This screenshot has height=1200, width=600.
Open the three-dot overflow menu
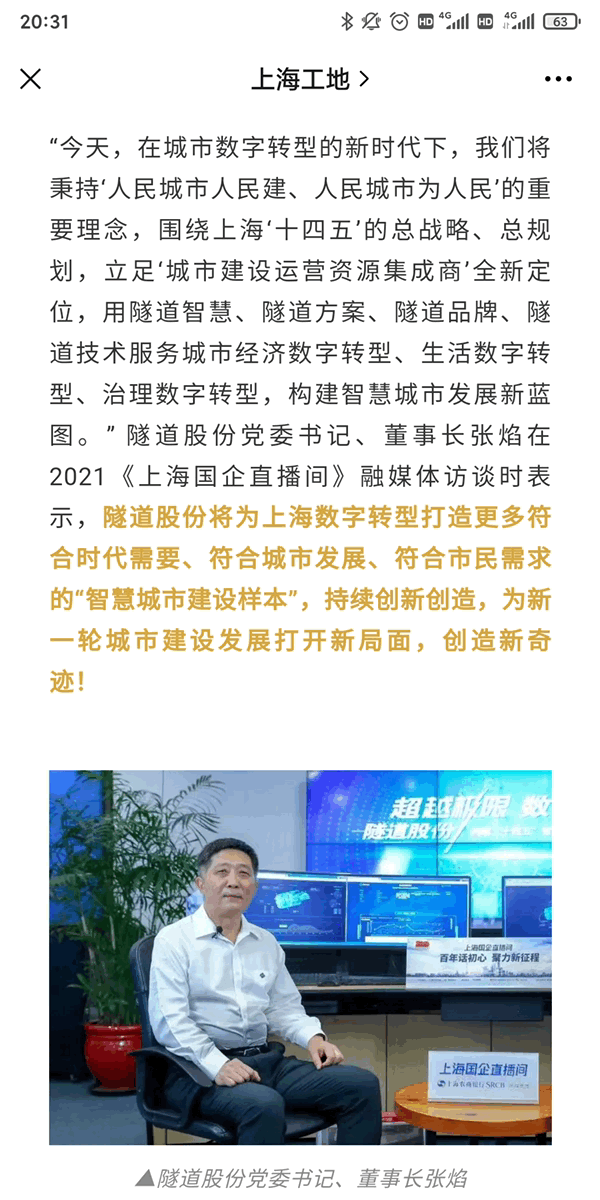click(x=558, y=79)
